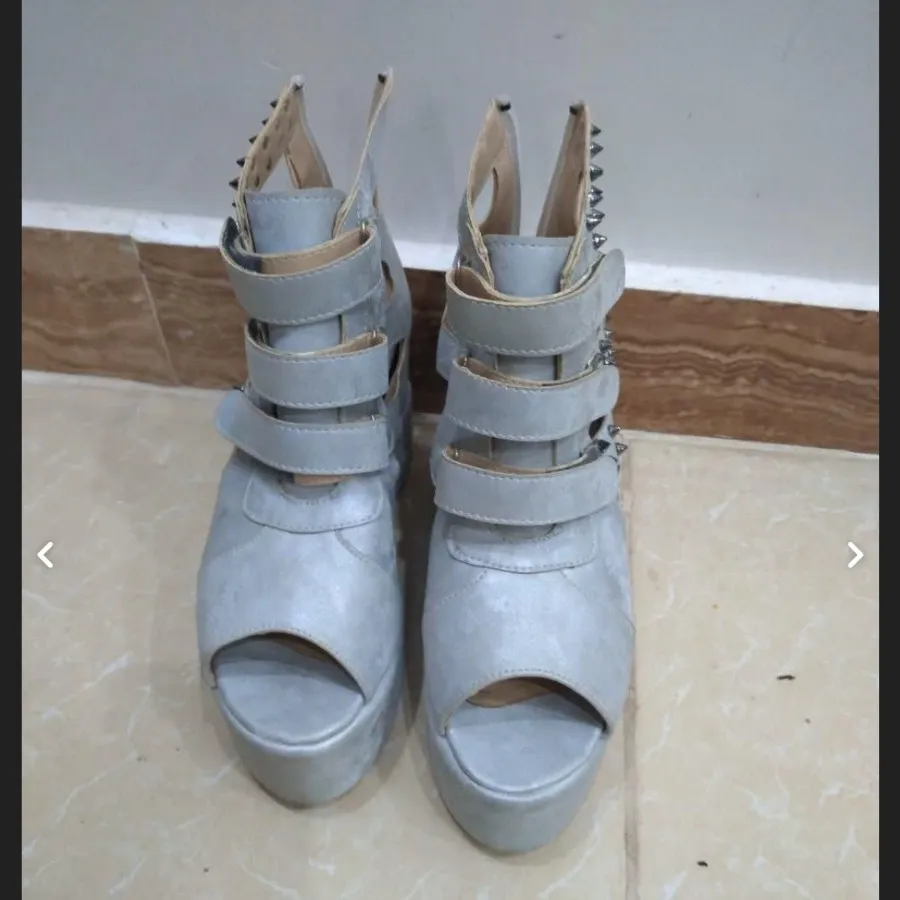900x900 pixels.
Task: Go to the previous photo
Action: click(x=45, y=555)
